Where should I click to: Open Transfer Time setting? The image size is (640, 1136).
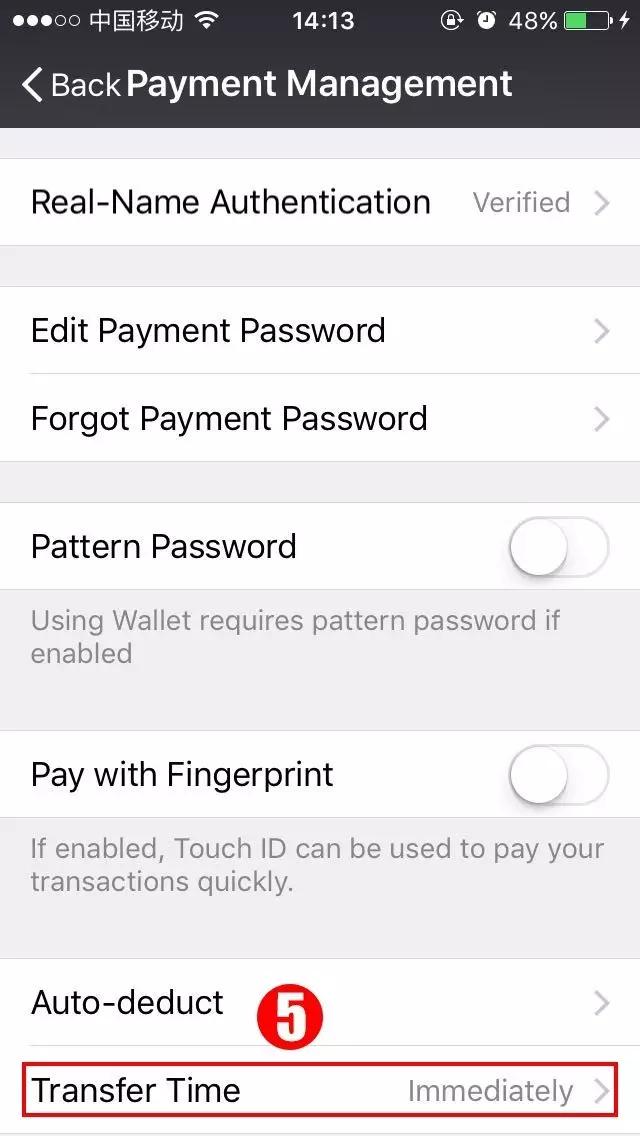[x=320, y=1090]
